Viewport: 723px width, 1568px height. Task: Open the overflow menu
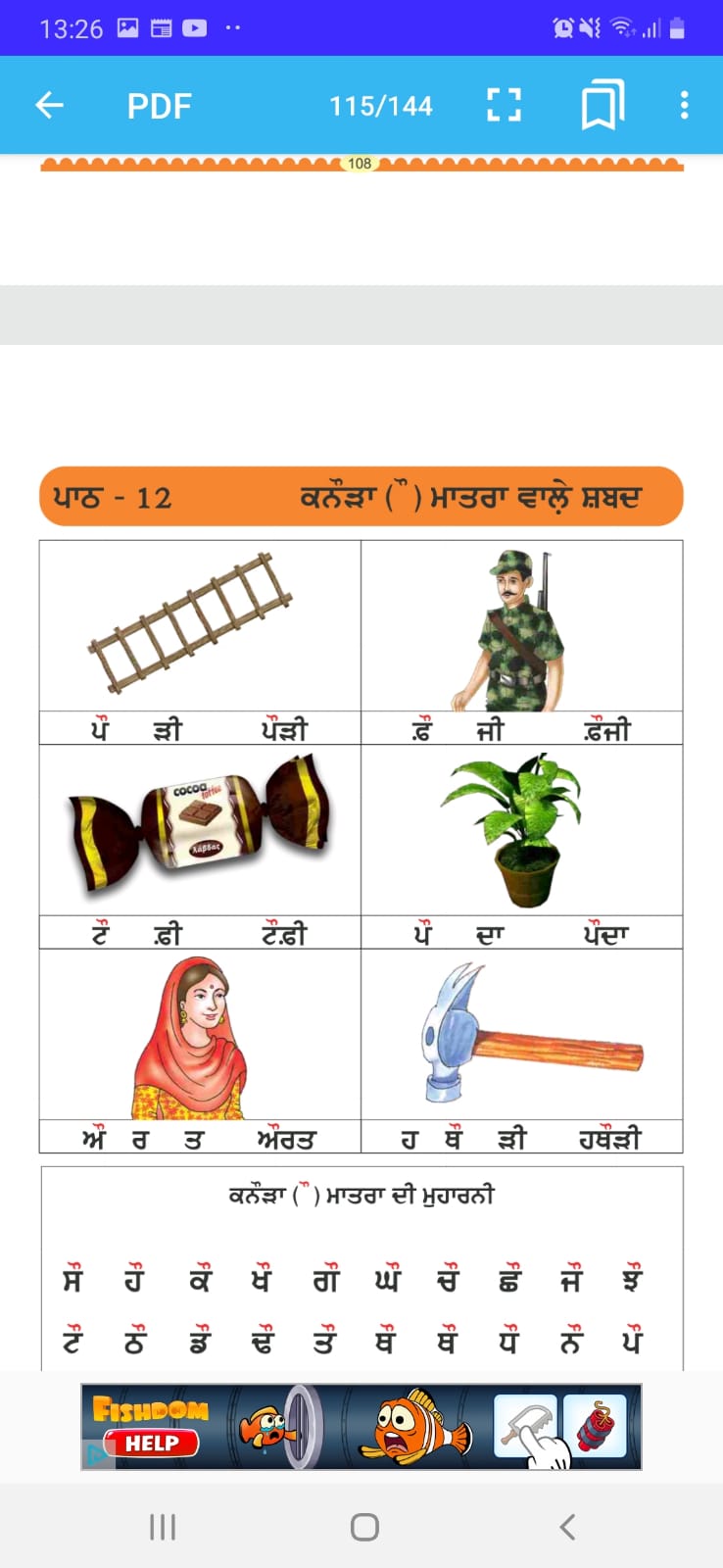[684, 106]
